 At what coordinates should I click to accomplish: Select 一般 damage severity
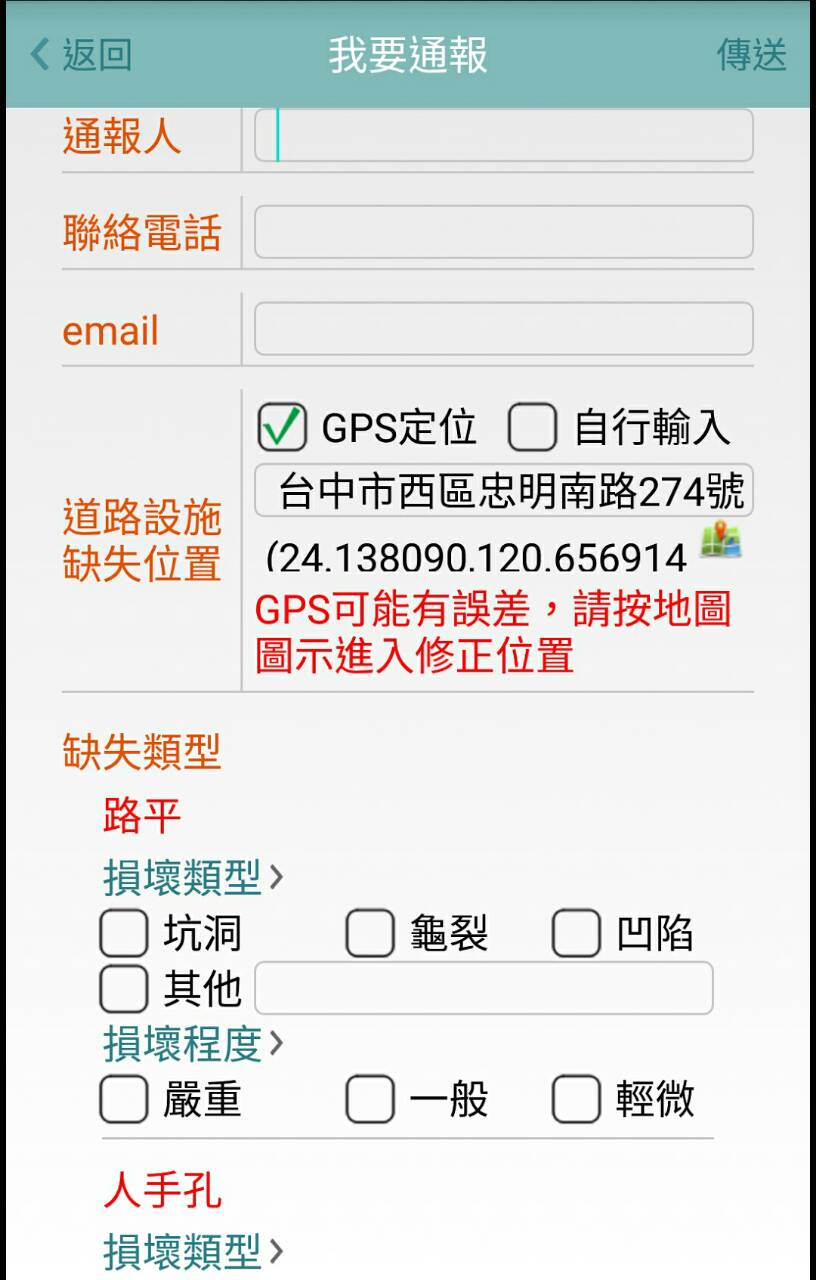[370, 1100]
